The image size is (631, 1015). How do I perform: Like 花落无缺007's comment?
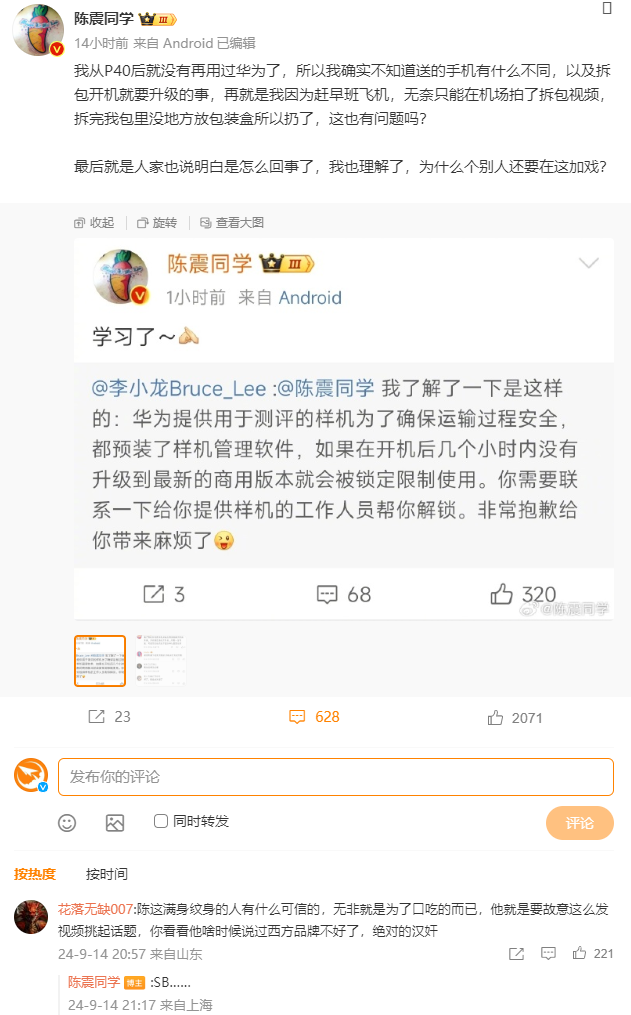click(592, 954)
